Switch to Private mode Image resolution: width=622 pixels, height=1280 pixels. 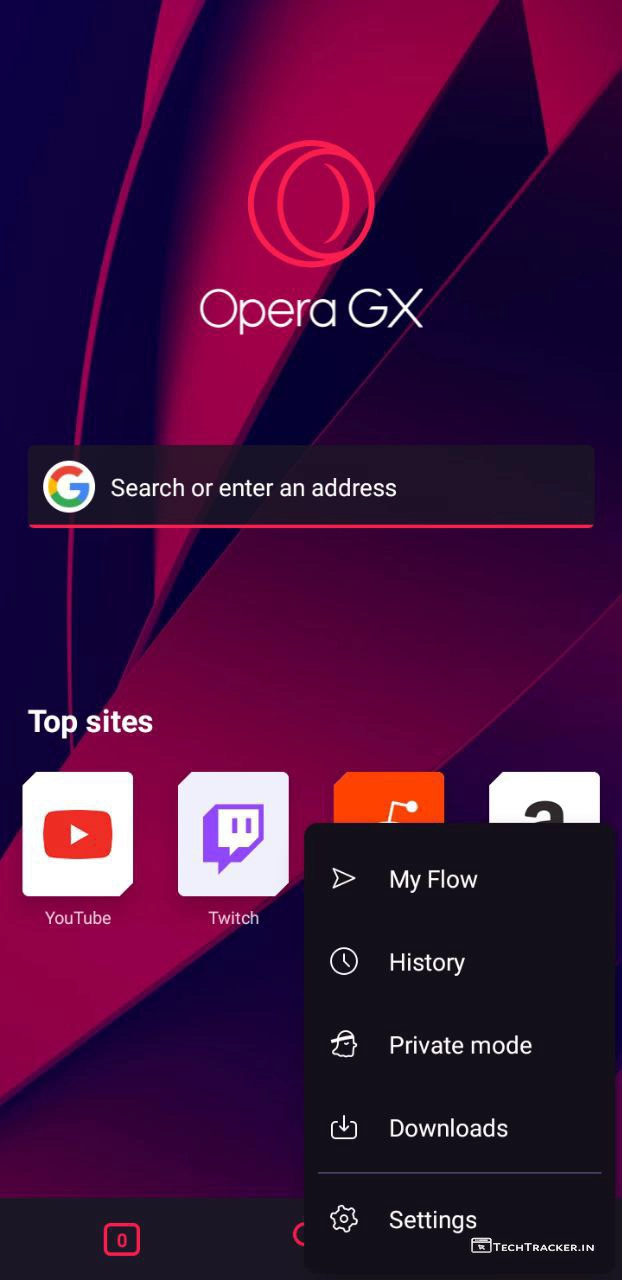pyautogui.click(x=459, y=1045)
